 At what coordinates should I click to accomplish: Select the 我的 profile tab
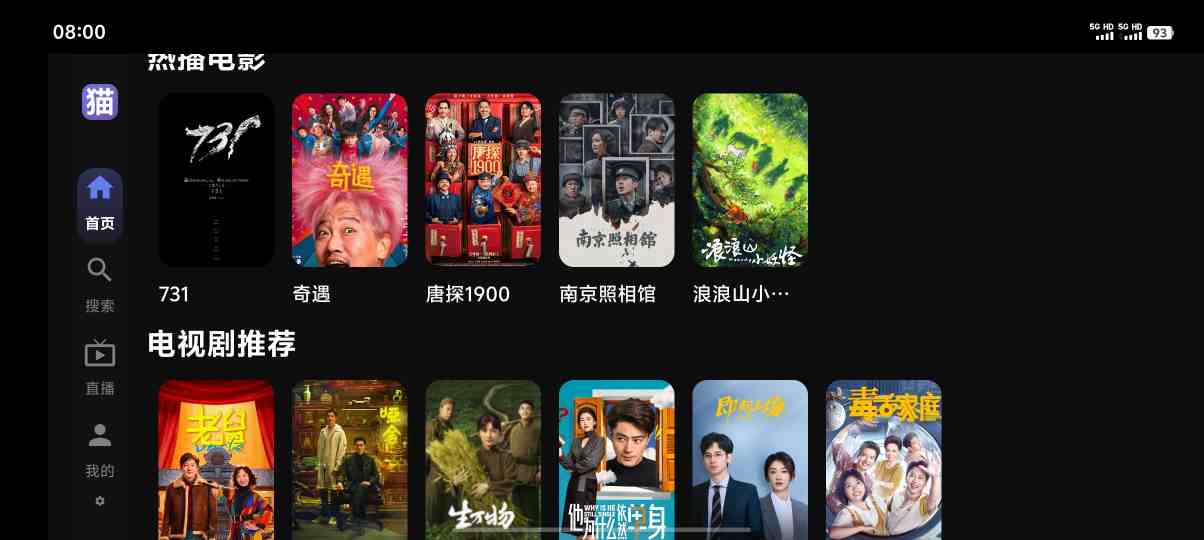pyautogui.click(x=100, y=449)
